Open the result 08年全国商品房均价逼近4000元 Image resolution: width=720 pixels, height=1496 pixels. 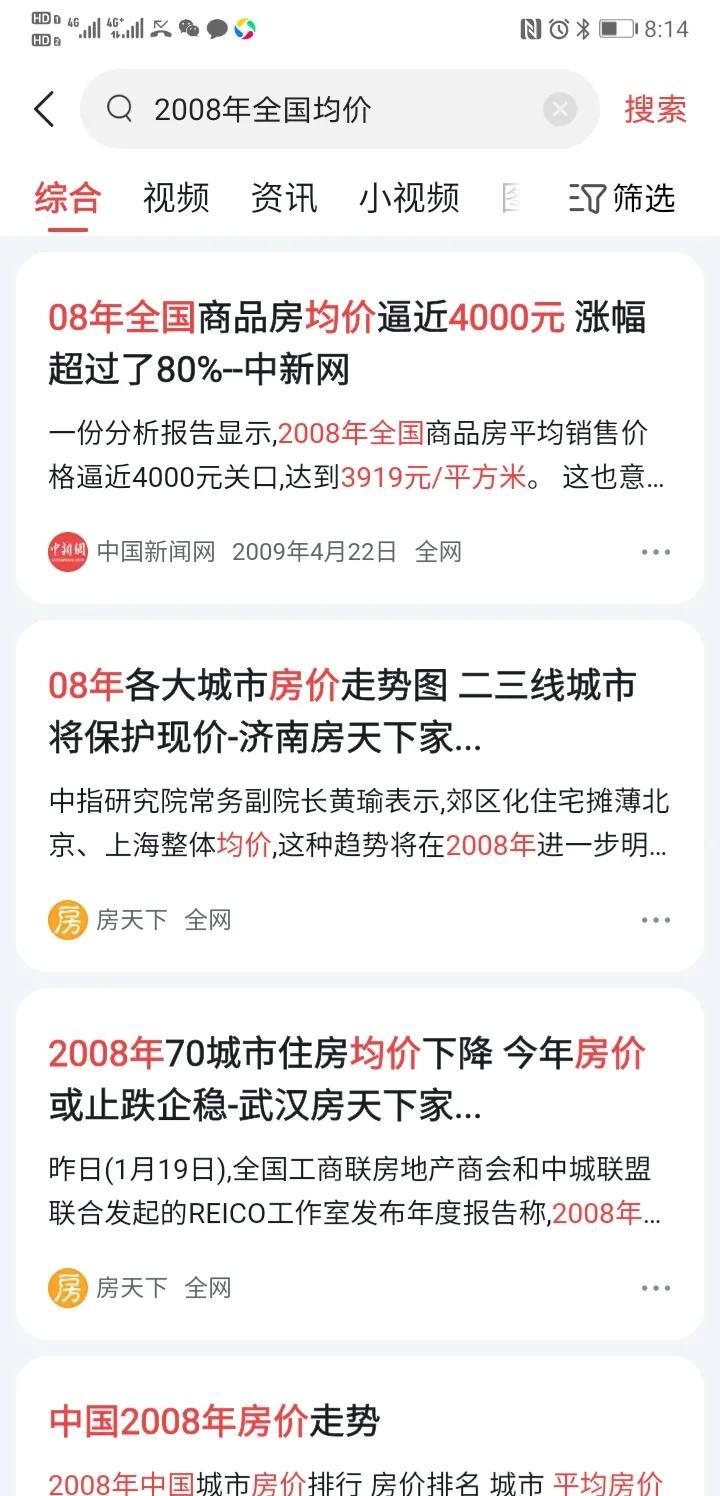(x=347, y=344)
